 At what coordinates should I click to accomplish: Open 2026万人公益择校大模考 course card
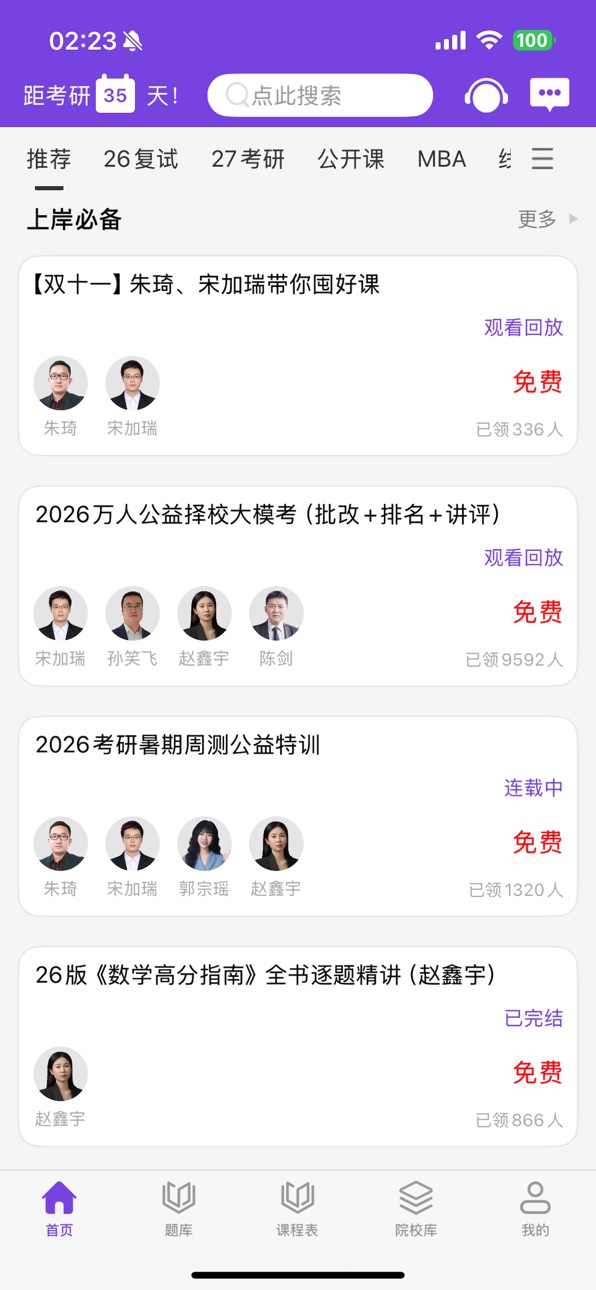pos(298,586)
